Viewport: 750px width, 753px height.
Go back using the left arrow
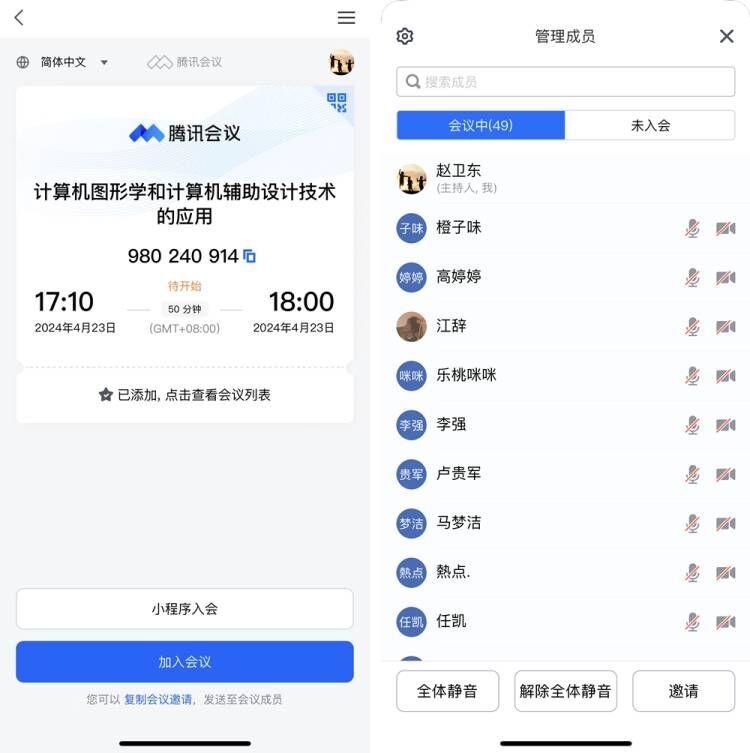click(19, 17)
